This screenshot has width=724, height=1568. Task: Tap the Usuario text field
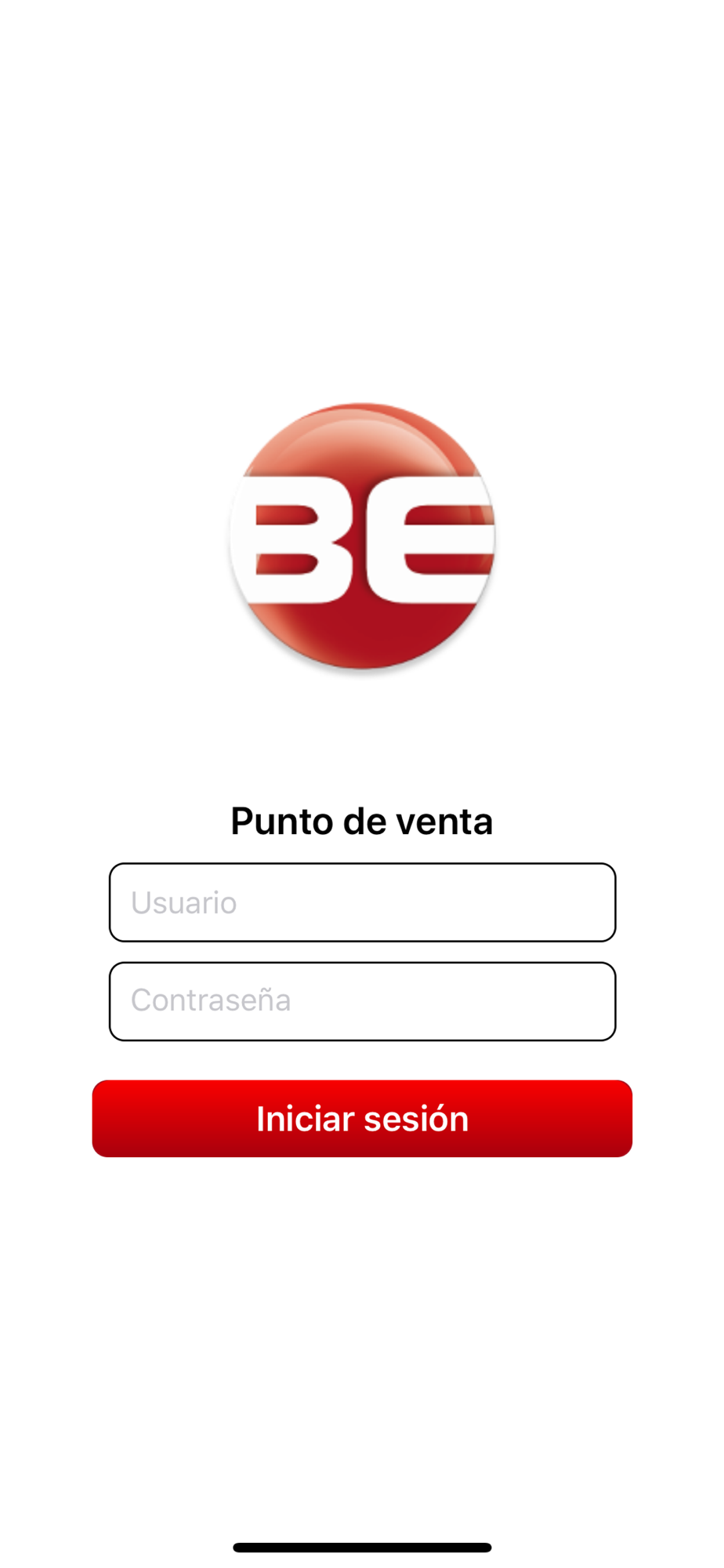(x=362, y=902)
